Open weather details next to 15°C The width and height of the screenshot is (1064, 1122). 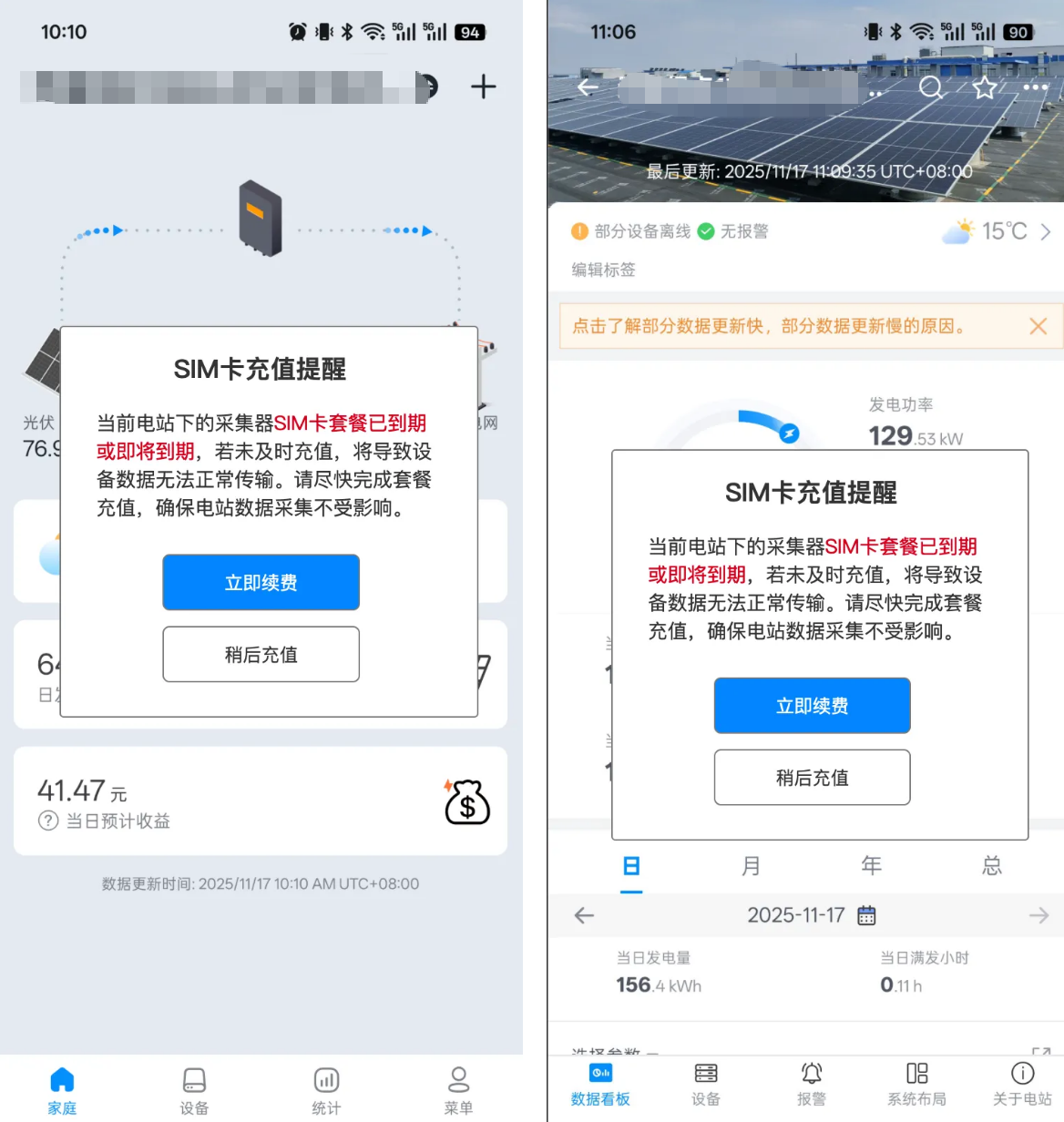point(1045,232)
